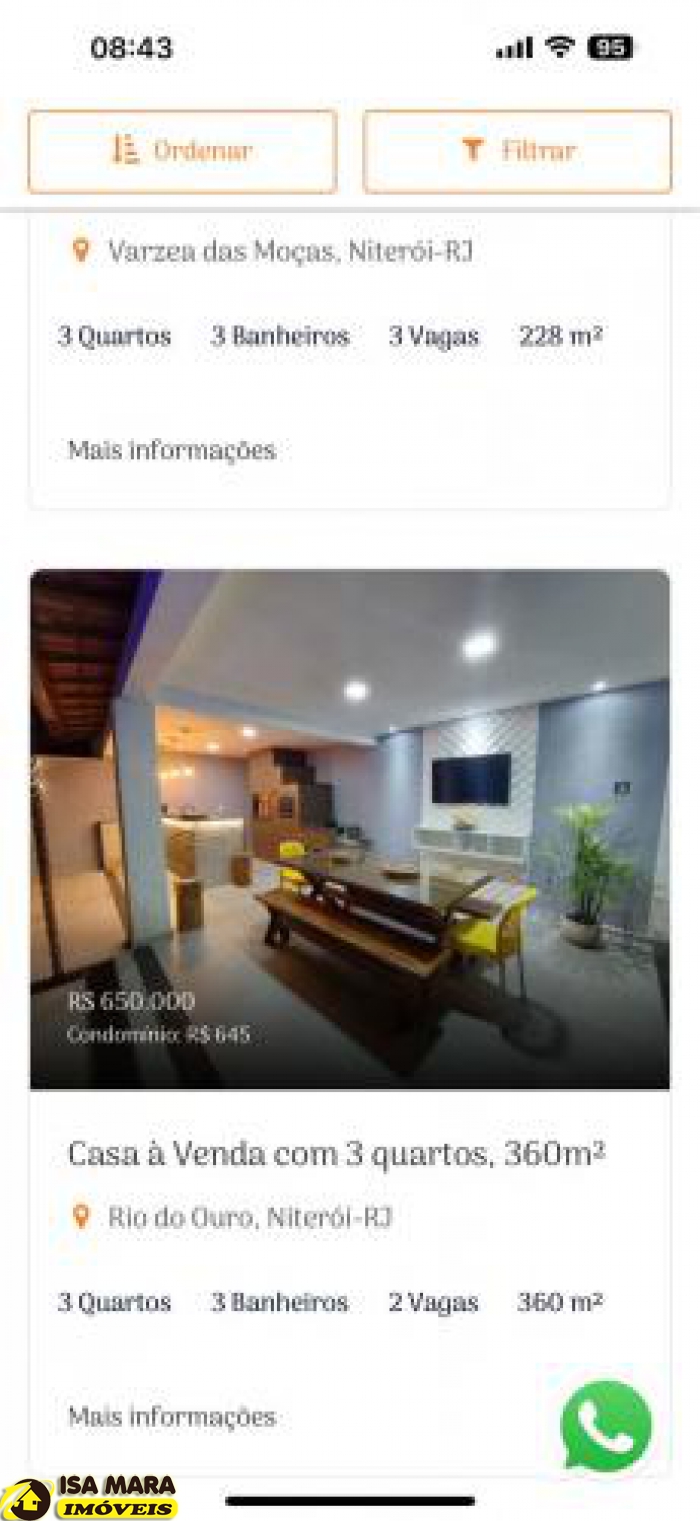
Task: Open the Ordenar sorting options
Action: click(182, 151)
